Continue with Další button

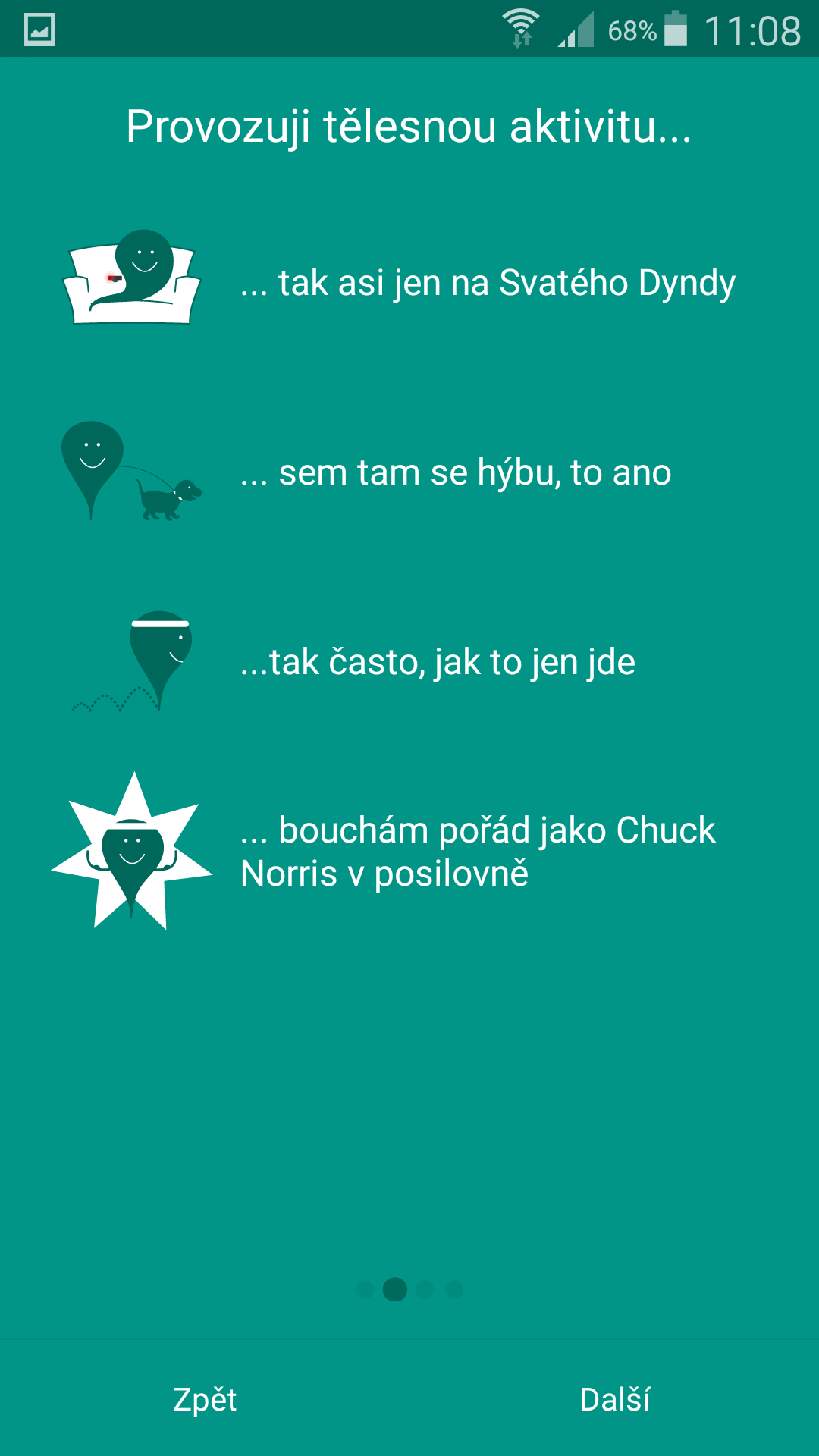pyautogui.click(x=614, y=1399)
